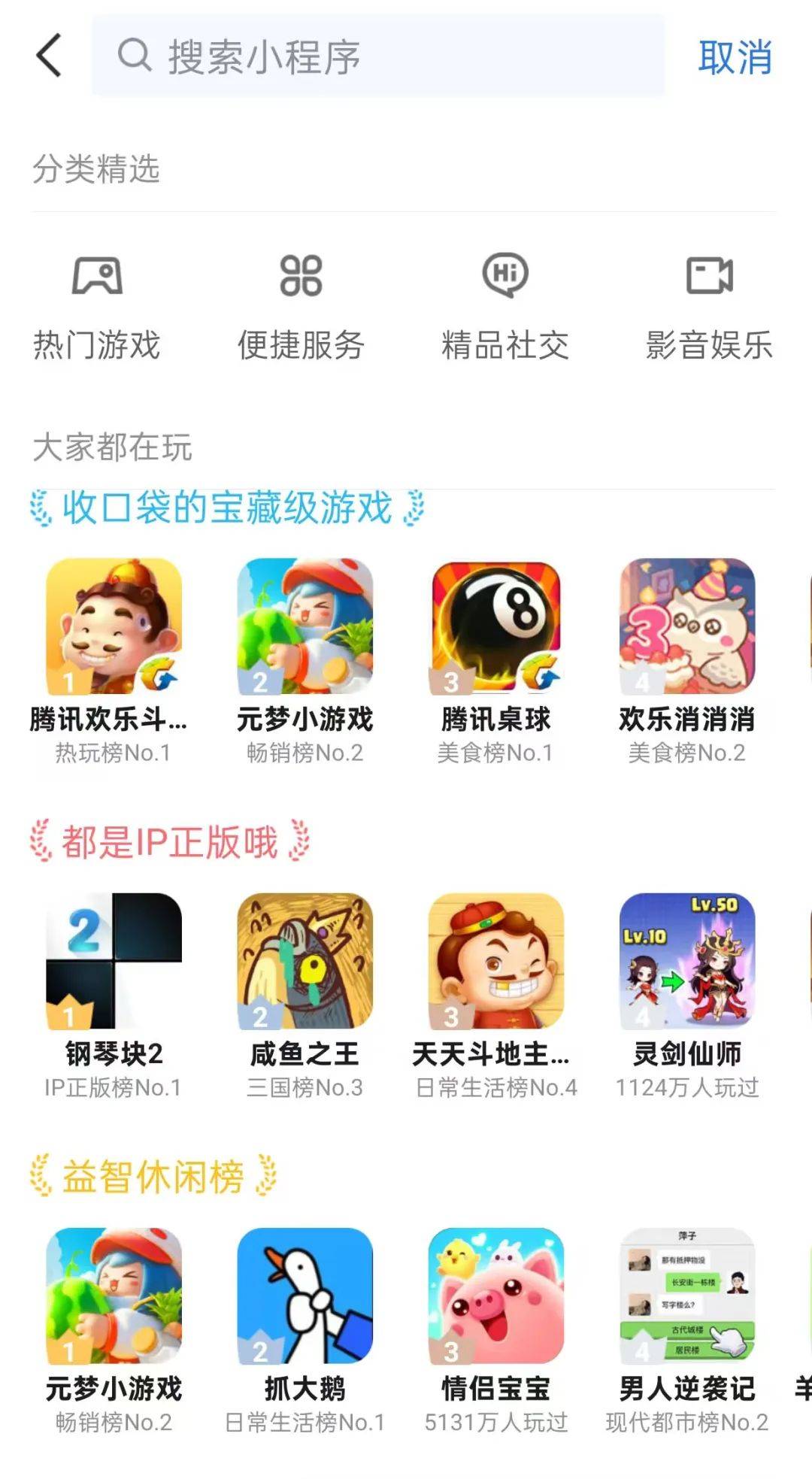Screen dimensions: 812x1479
Task: Play 腾讯桌球 mini game
Action: pos(495,626)
